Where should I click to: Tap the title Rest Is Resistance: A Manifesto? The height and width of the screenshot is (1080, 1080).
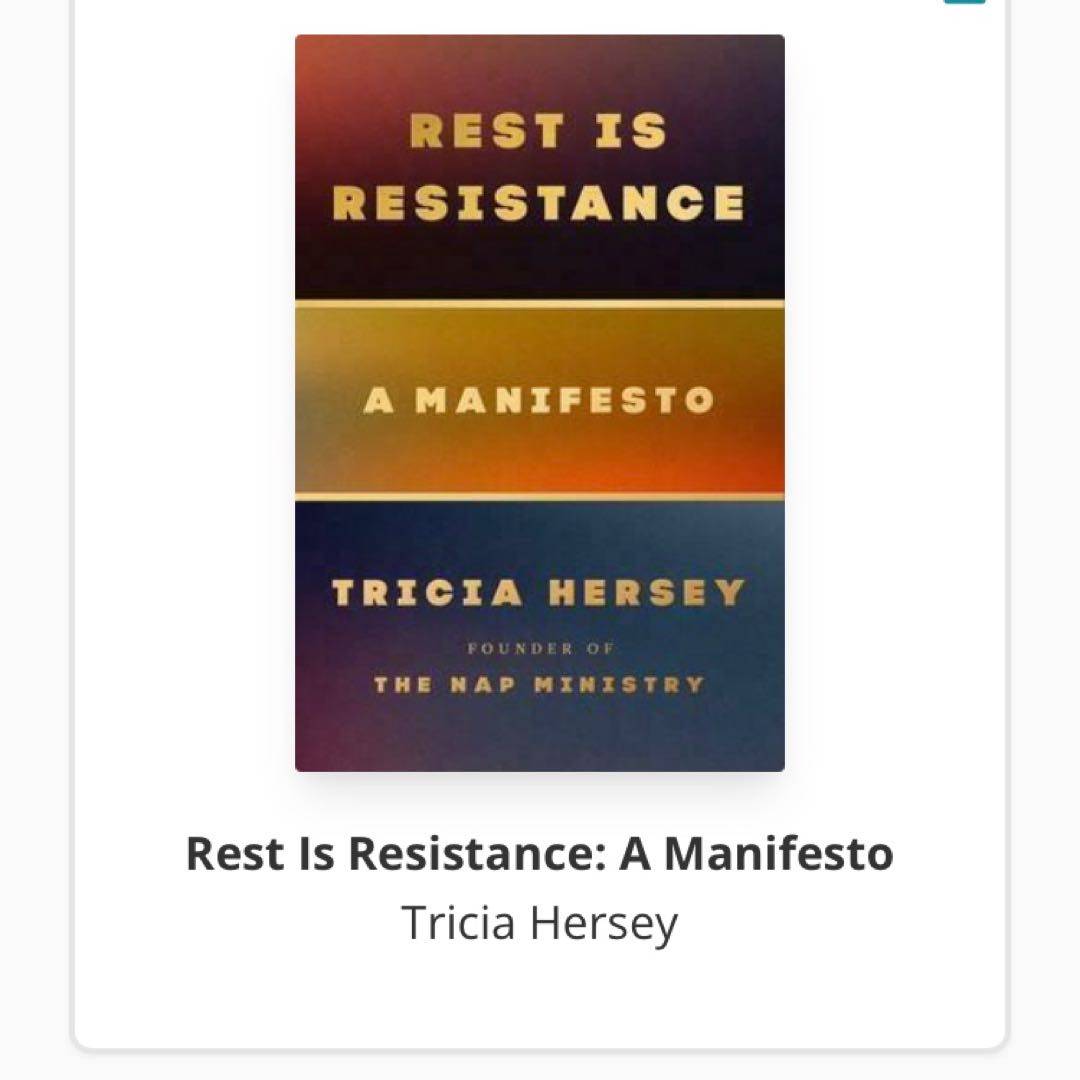(539, 854)
